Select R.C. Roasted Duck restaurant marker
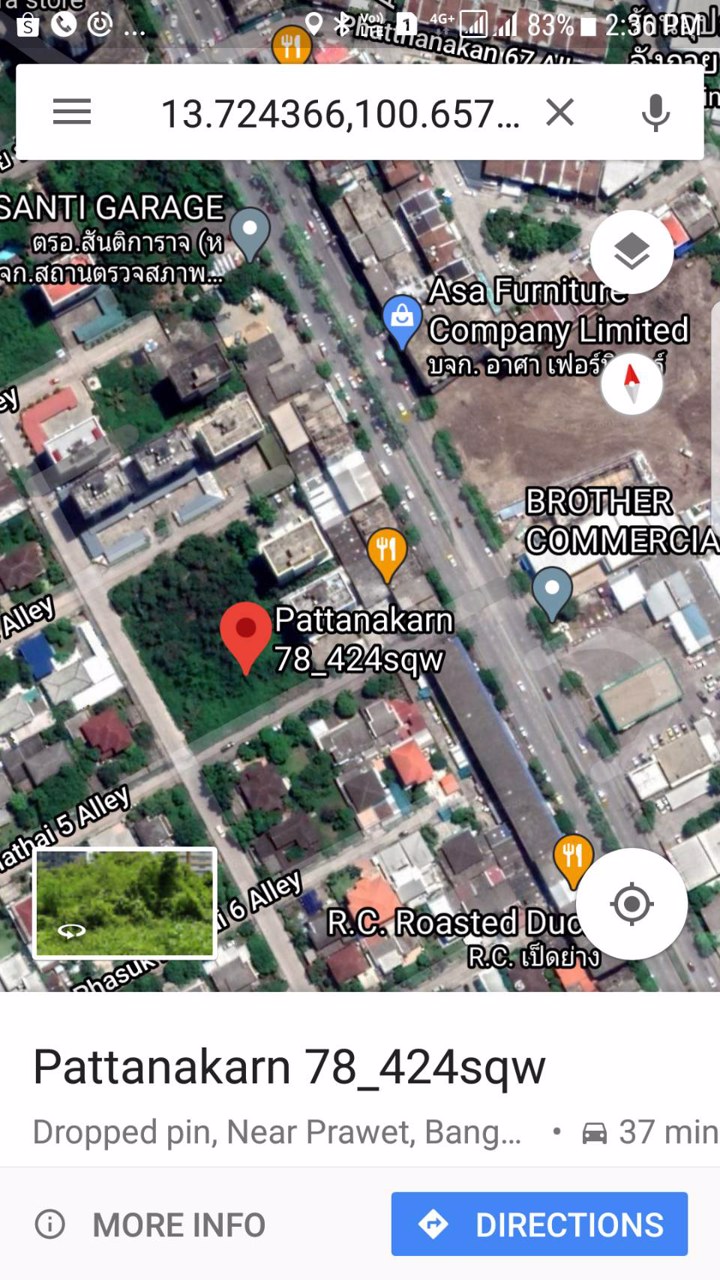This screenshot has height=1280, width=720. click(573, 860)
